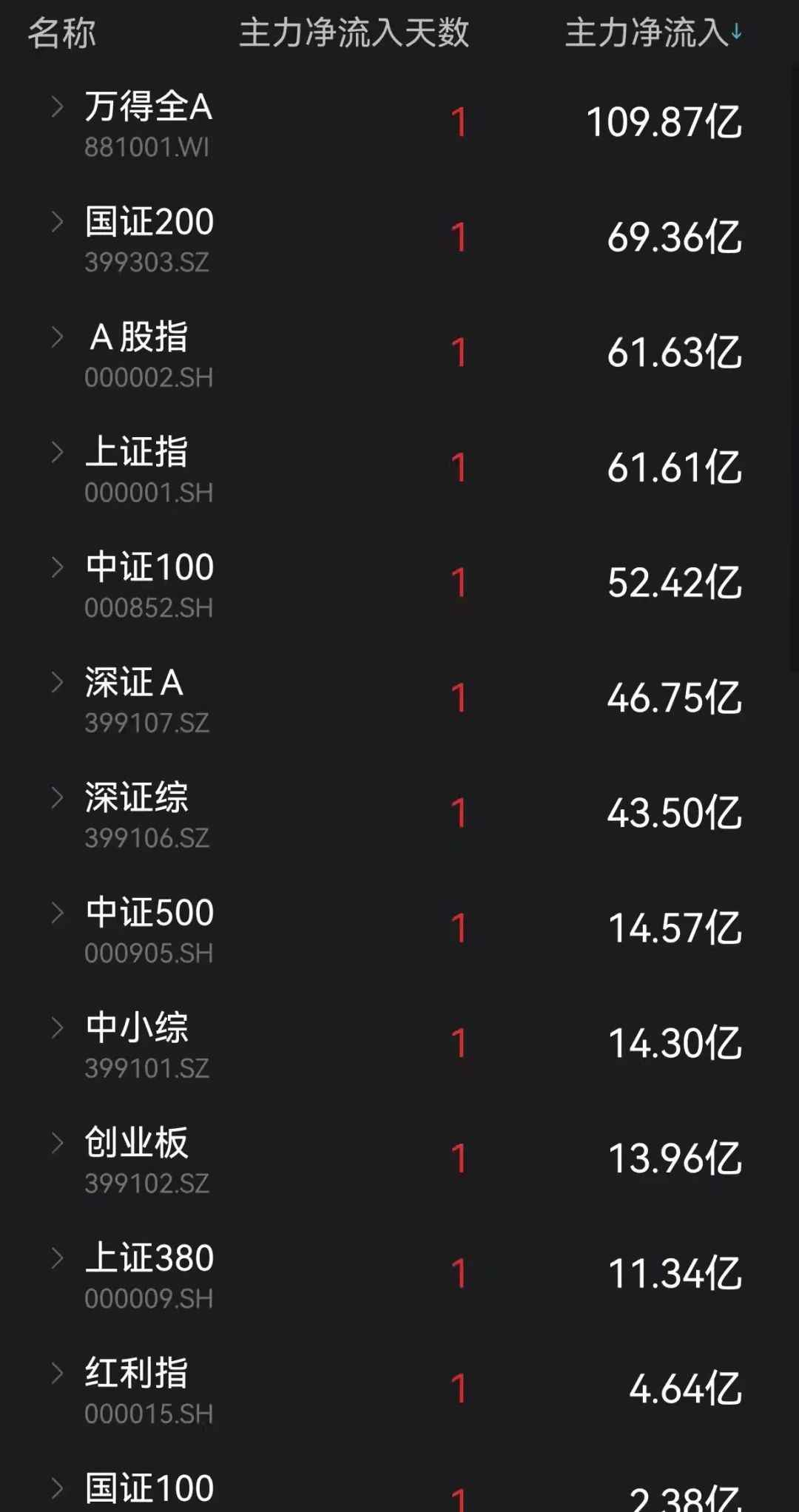Expand the 国证200 row
This screenshot has height=1512, width=799.
click(57, 221)
